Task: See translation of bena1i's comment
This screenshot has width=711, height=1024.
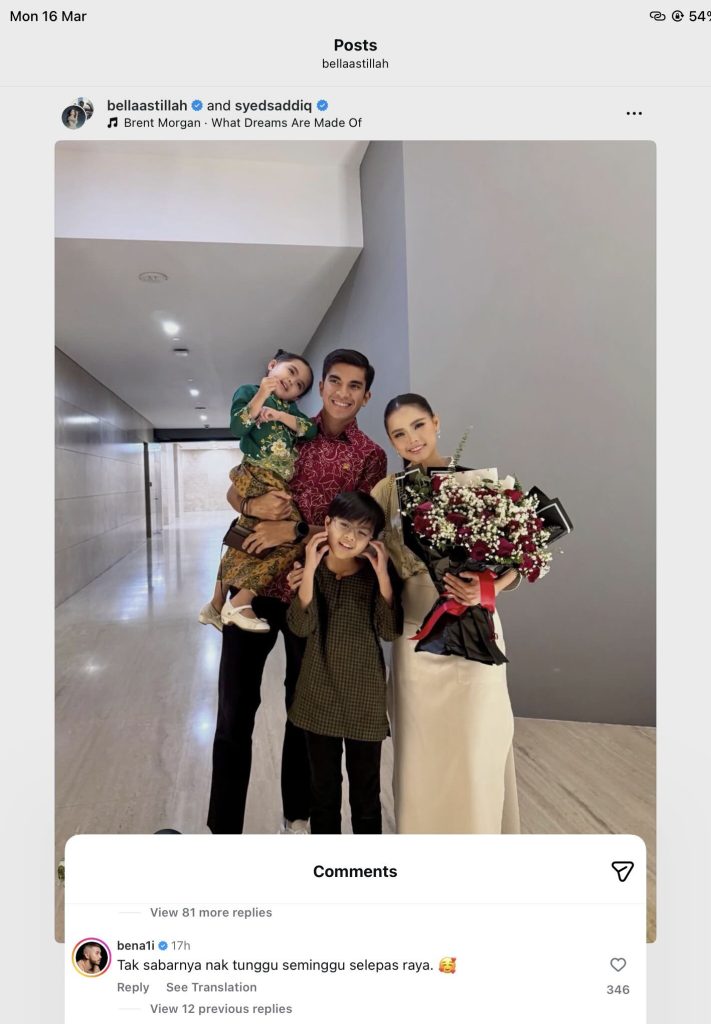Action: click(211, 987)
